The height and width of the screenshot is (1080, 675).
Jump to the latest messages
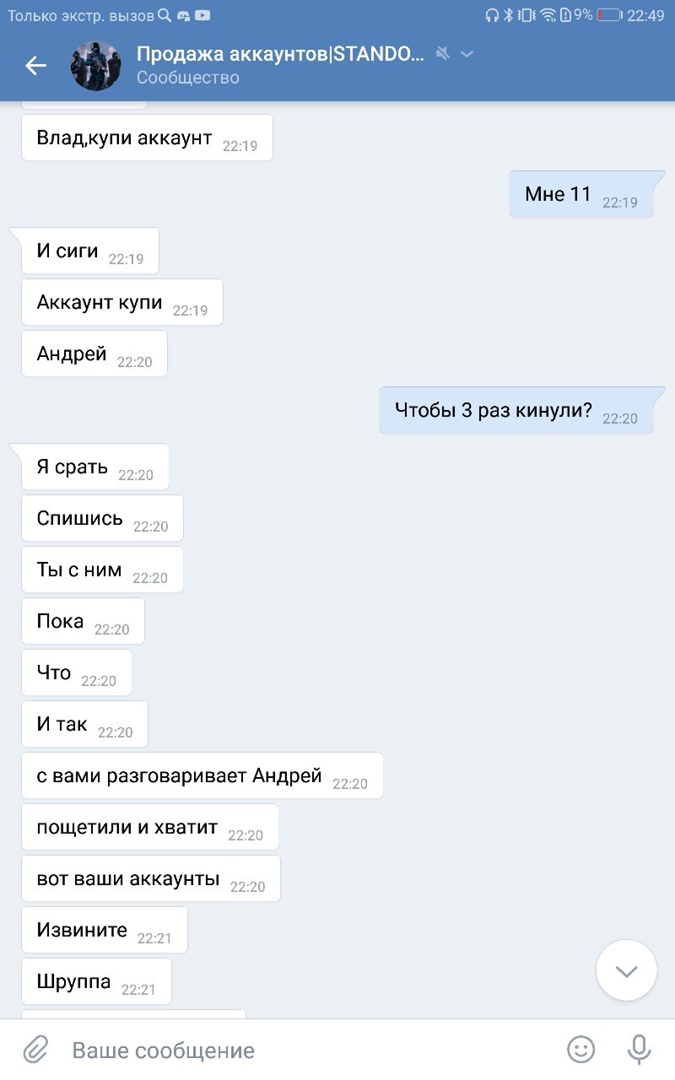pyautogui.click(x=626, y=971)
